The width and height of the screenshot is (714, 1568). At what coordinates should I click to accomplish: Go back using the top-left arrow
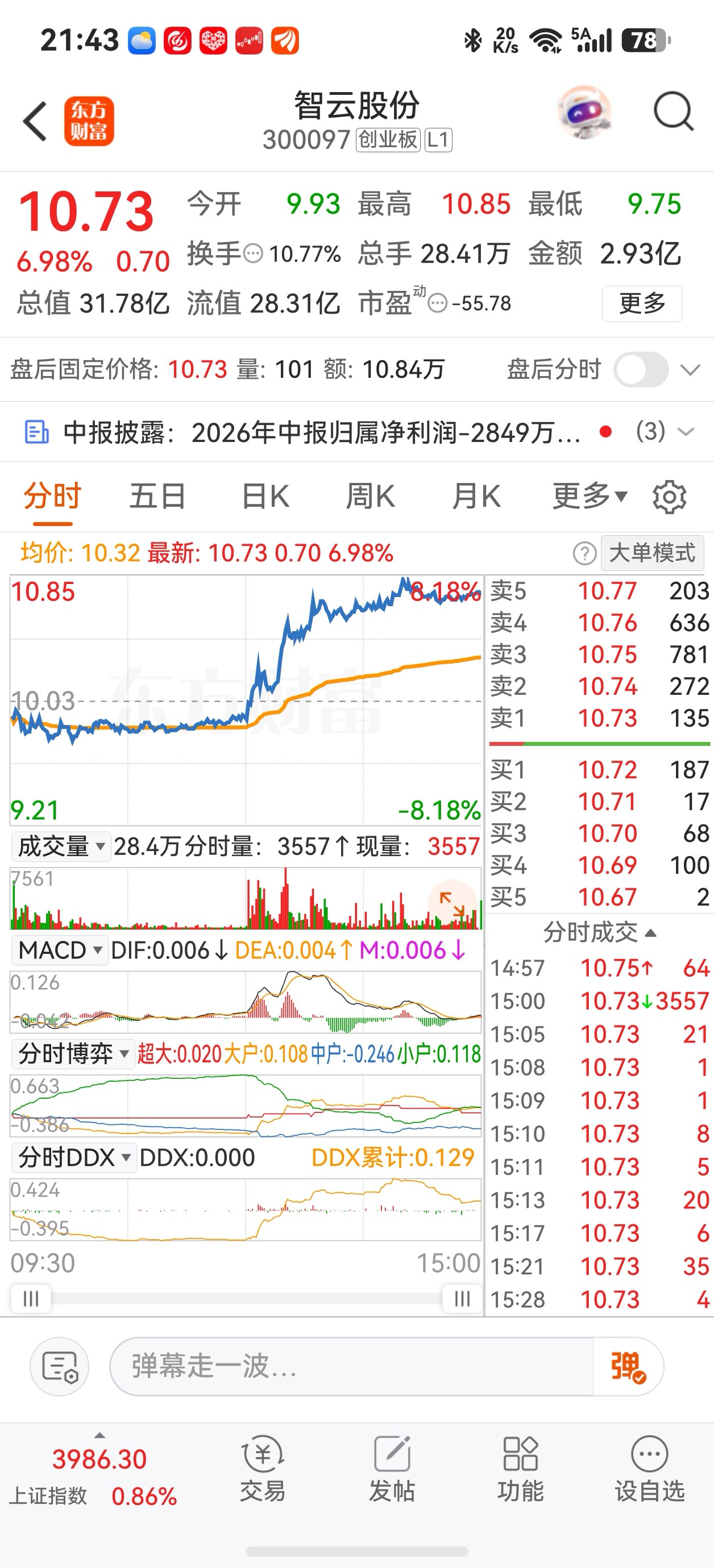click(35, 121)
